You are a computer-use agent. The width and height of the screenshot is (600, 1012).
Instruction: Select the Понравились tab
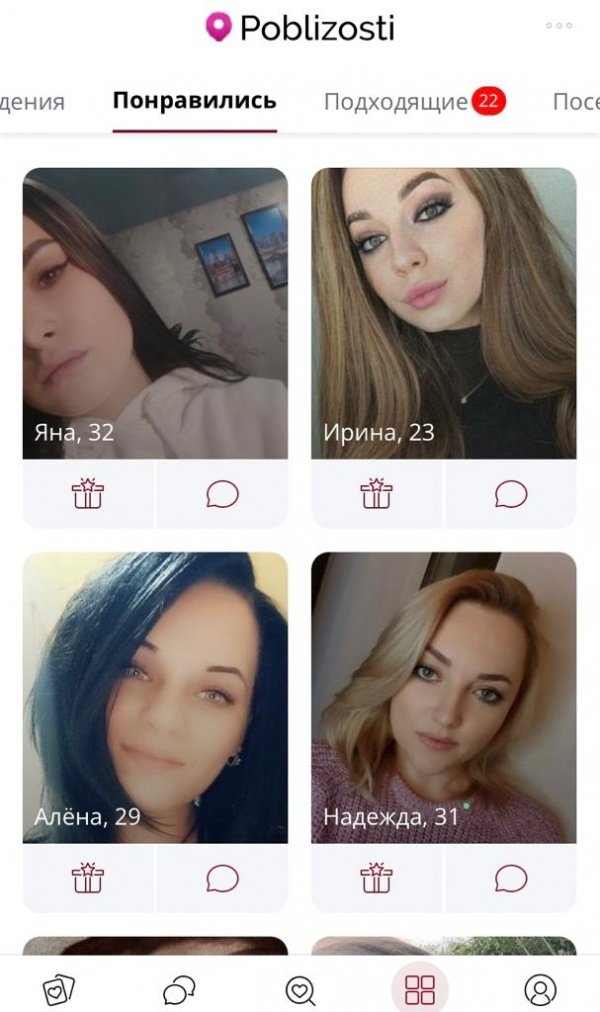[x=194, y=100]
